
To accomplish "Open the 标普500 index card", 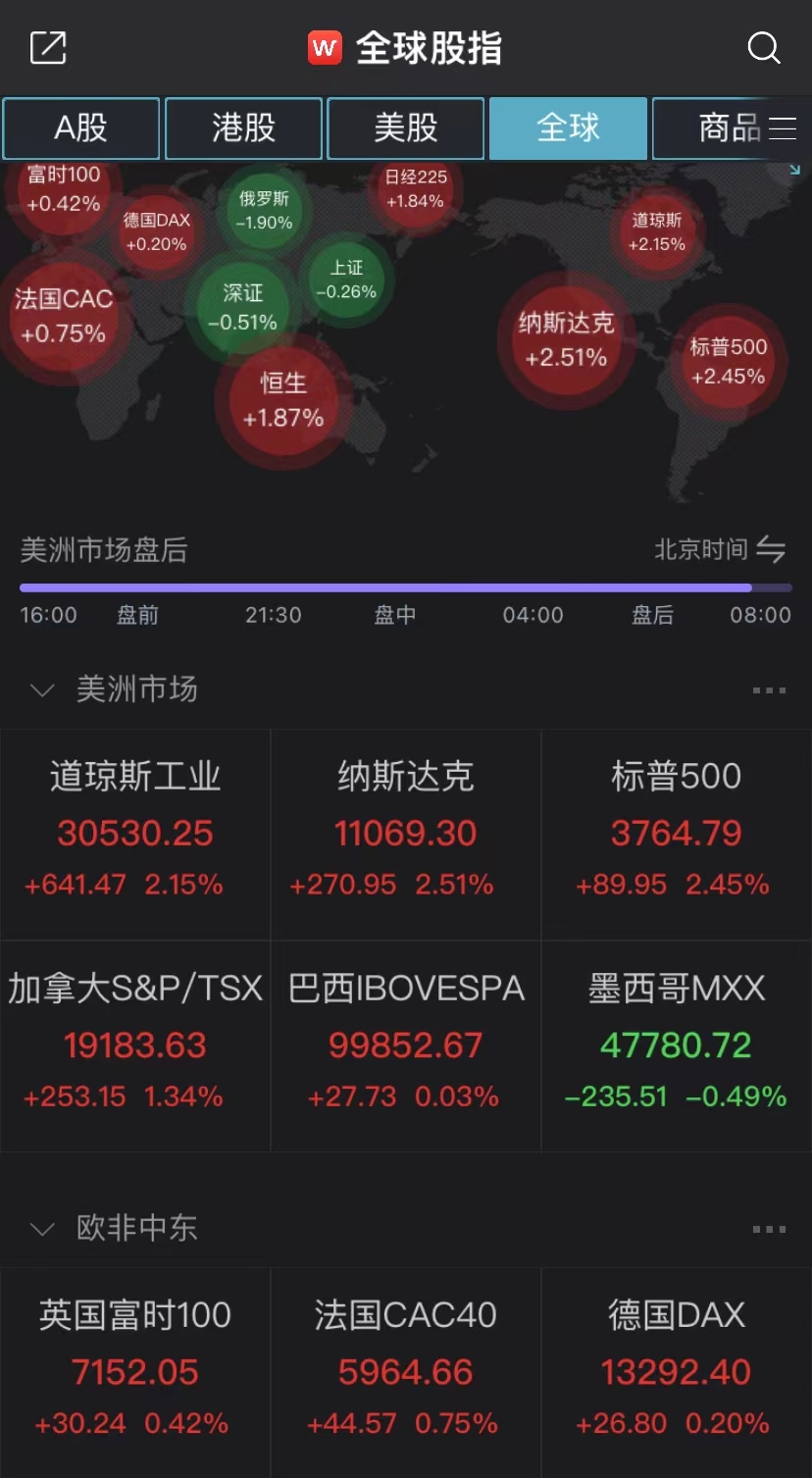I will pos(677,835).
